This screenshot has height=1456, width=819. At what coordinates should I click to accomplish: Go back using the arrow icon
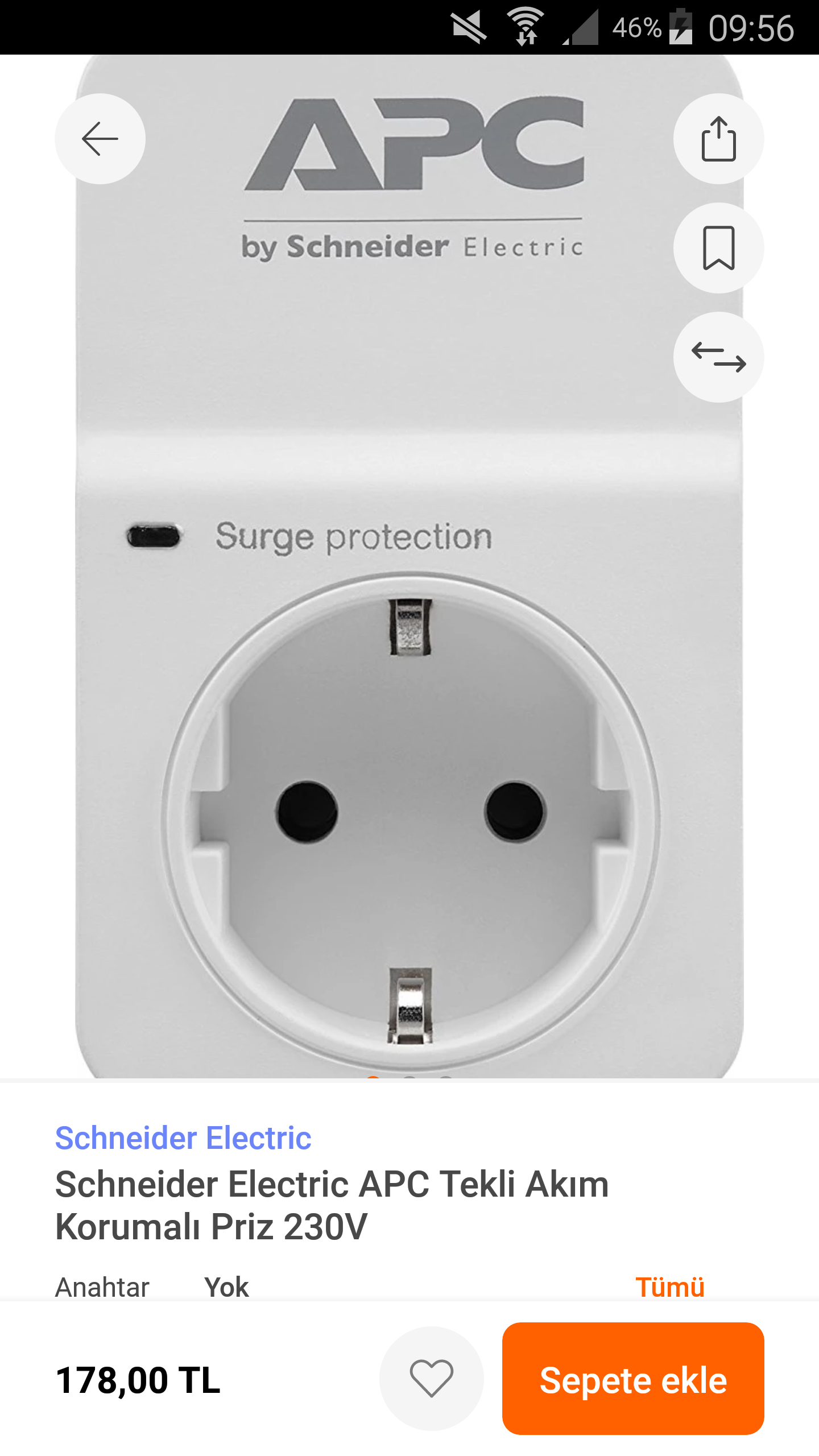(100, 139)
